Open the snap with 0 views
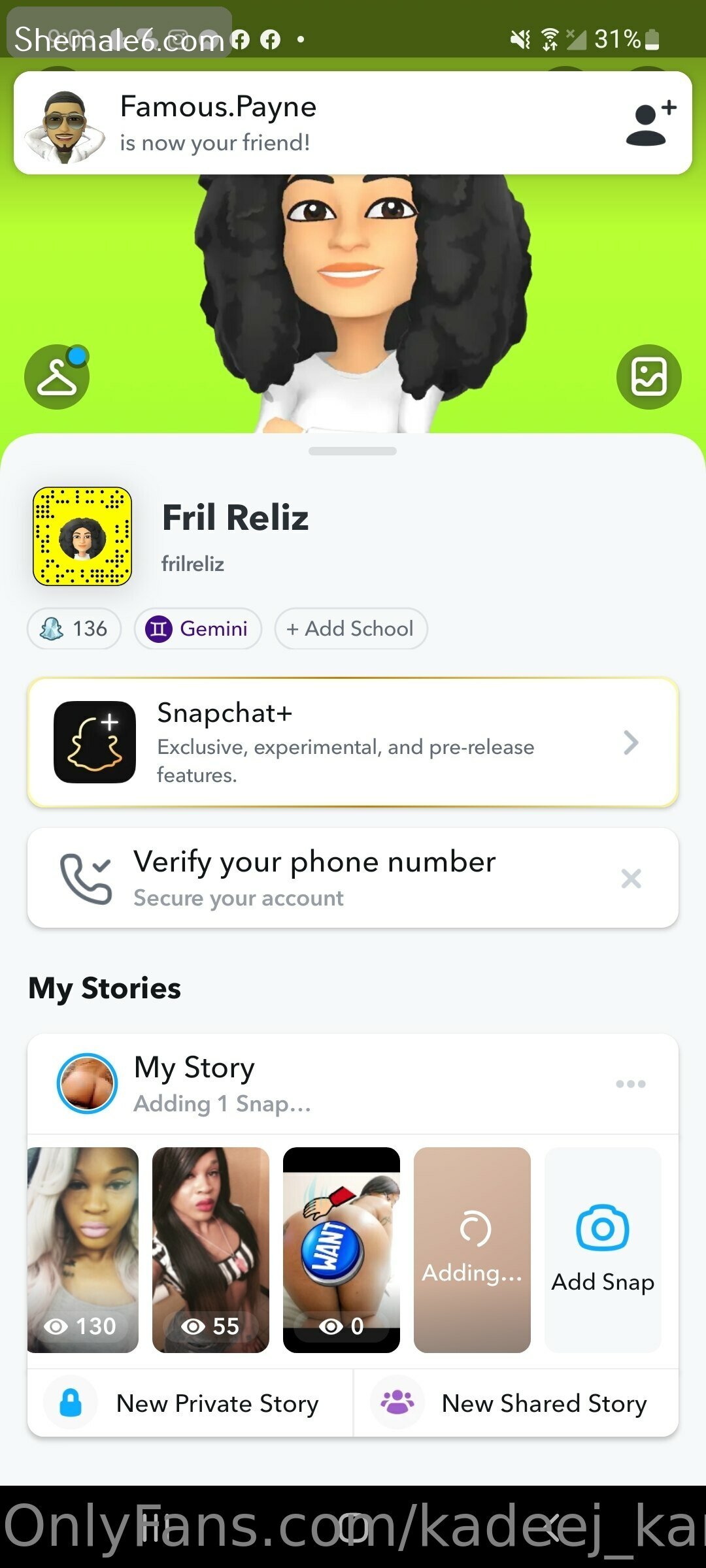The width and height of the screenshot is (706, 1568). 341,1249
